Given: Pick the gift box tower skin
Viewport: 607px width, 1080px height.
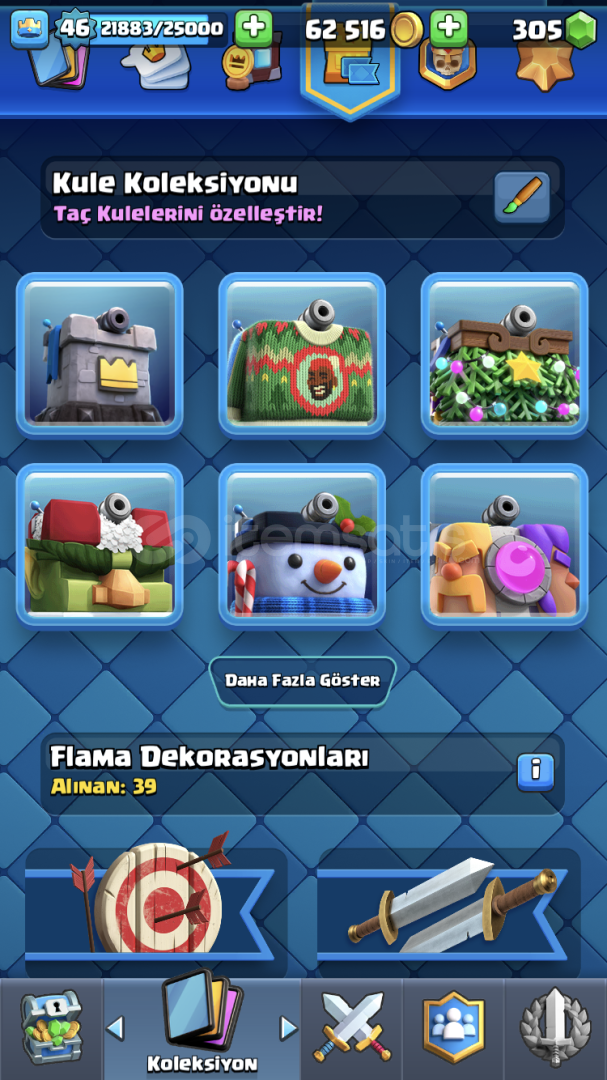Looking at the screenshot, I should [100, 545].
